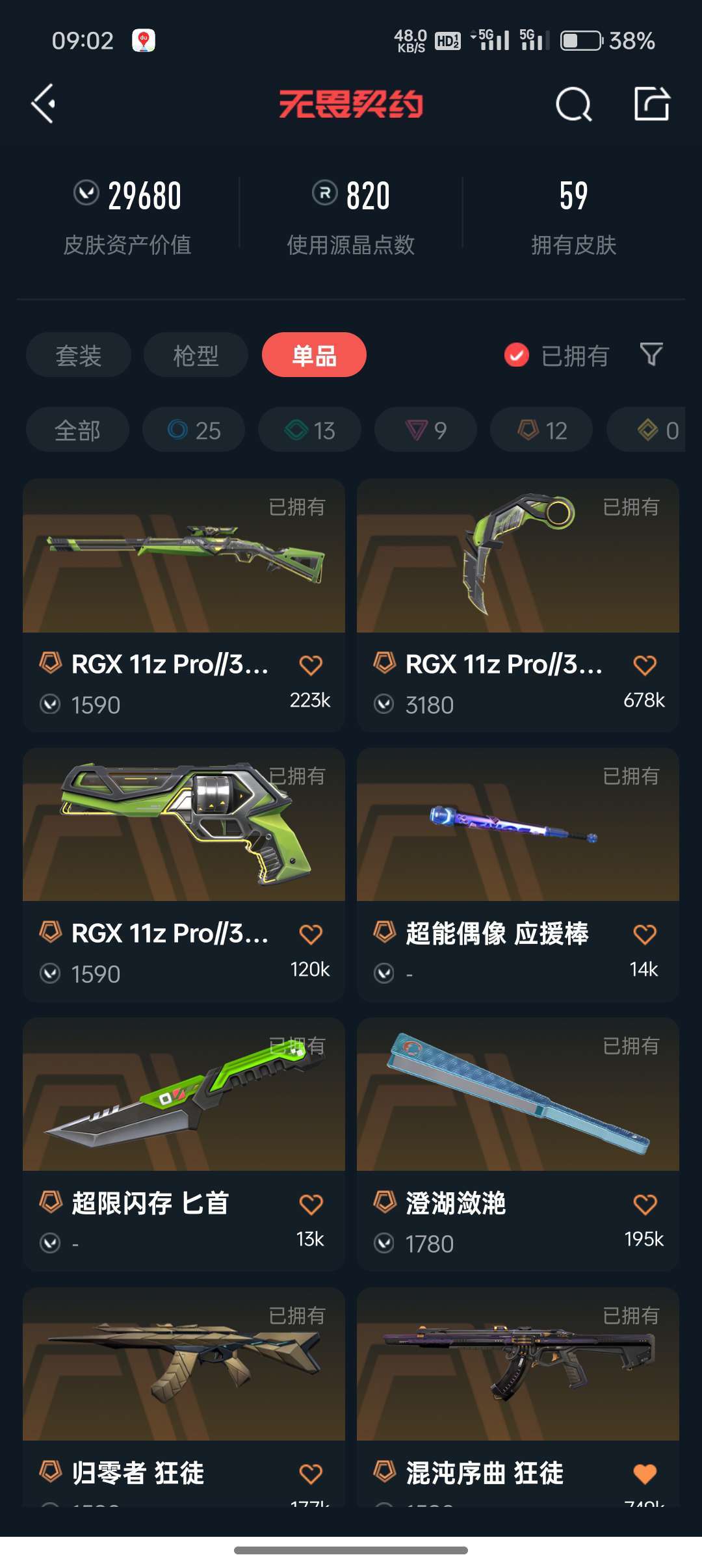702x1568 pixels.
Task: Open the RGX 11z Pro card priced 3180
Action: (x=518, y=605)
